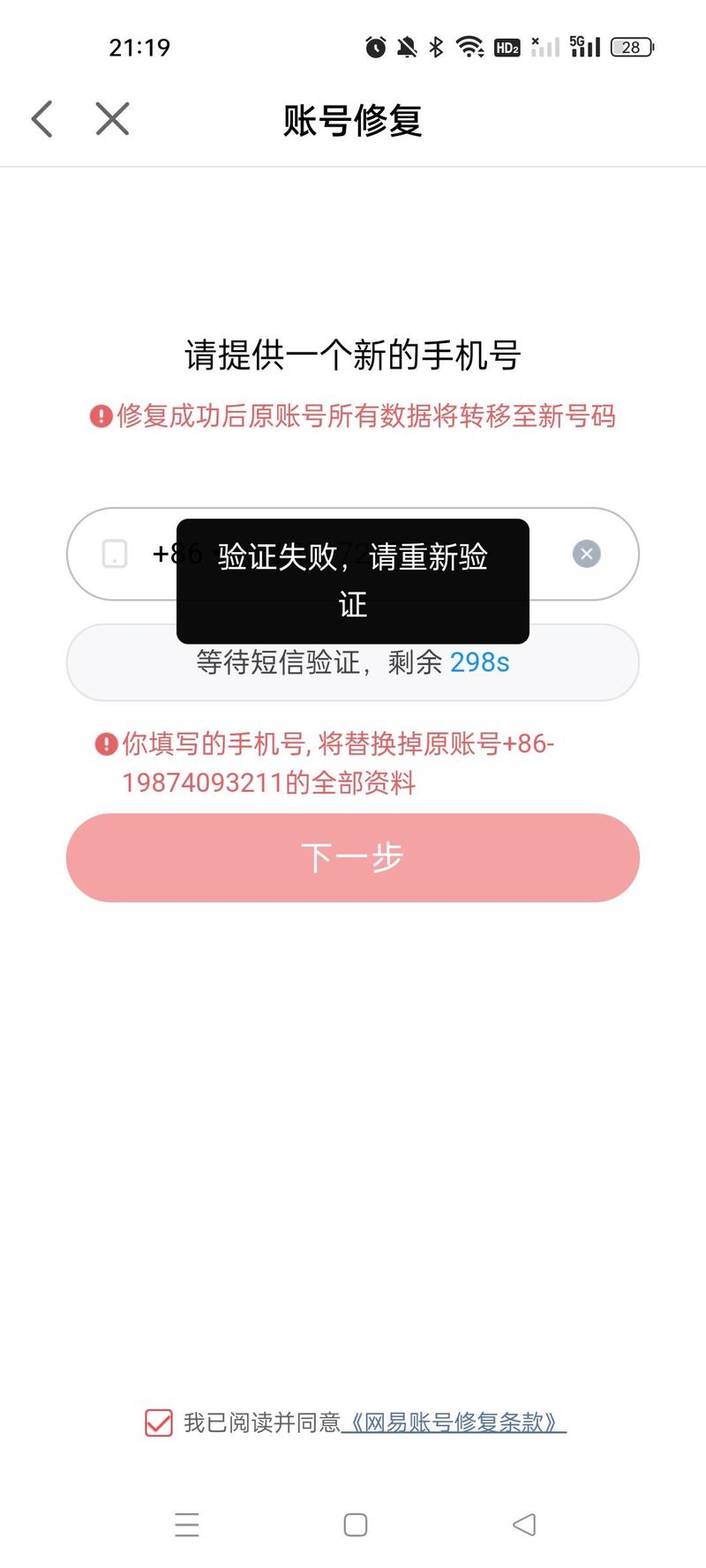
Task: Tap the 298s SMS countdown timer
Action: 480,662
